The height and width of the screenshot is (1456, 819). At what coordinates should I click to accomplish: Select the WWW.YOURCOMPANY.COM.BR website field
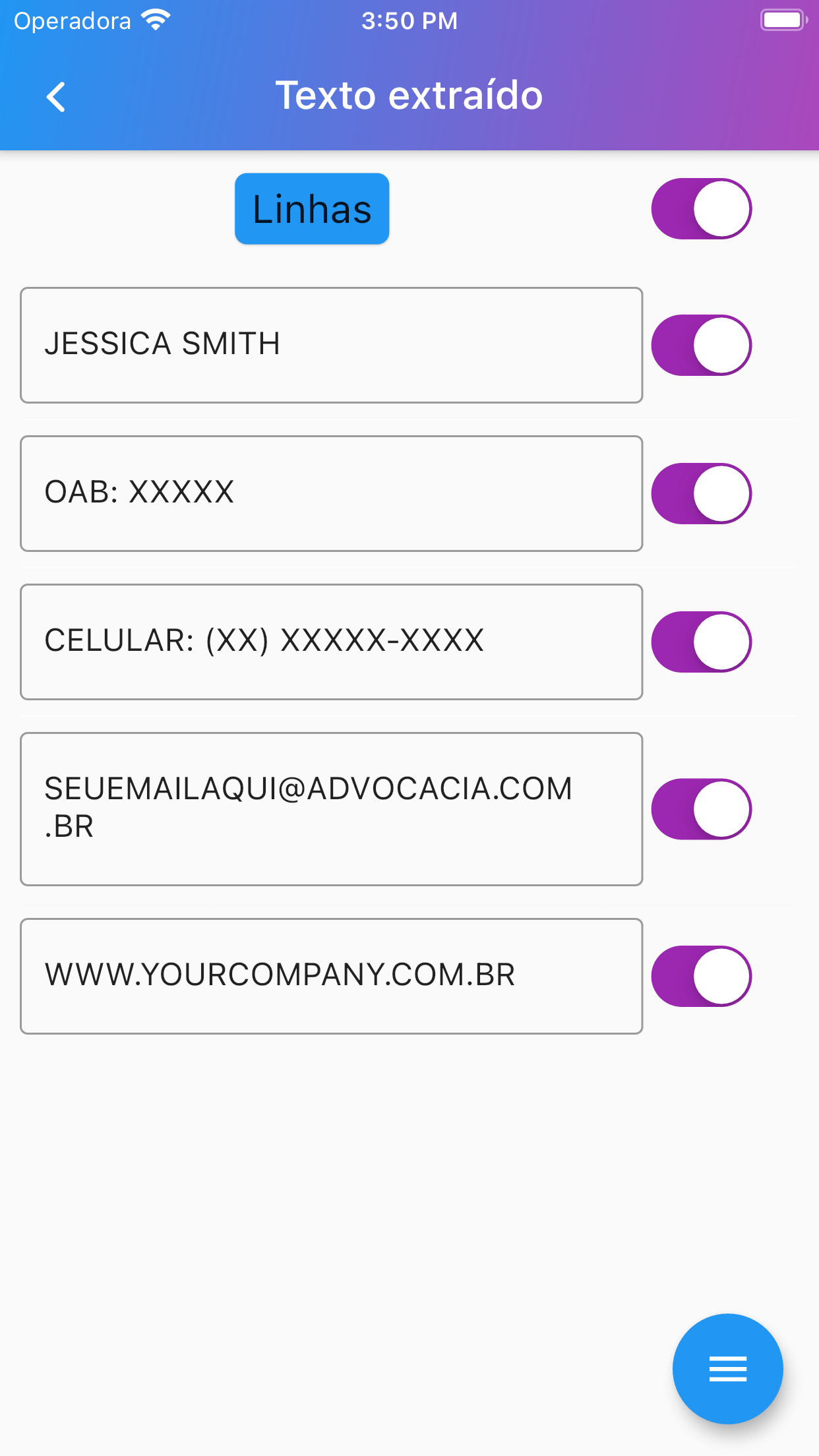coord(331,976)
